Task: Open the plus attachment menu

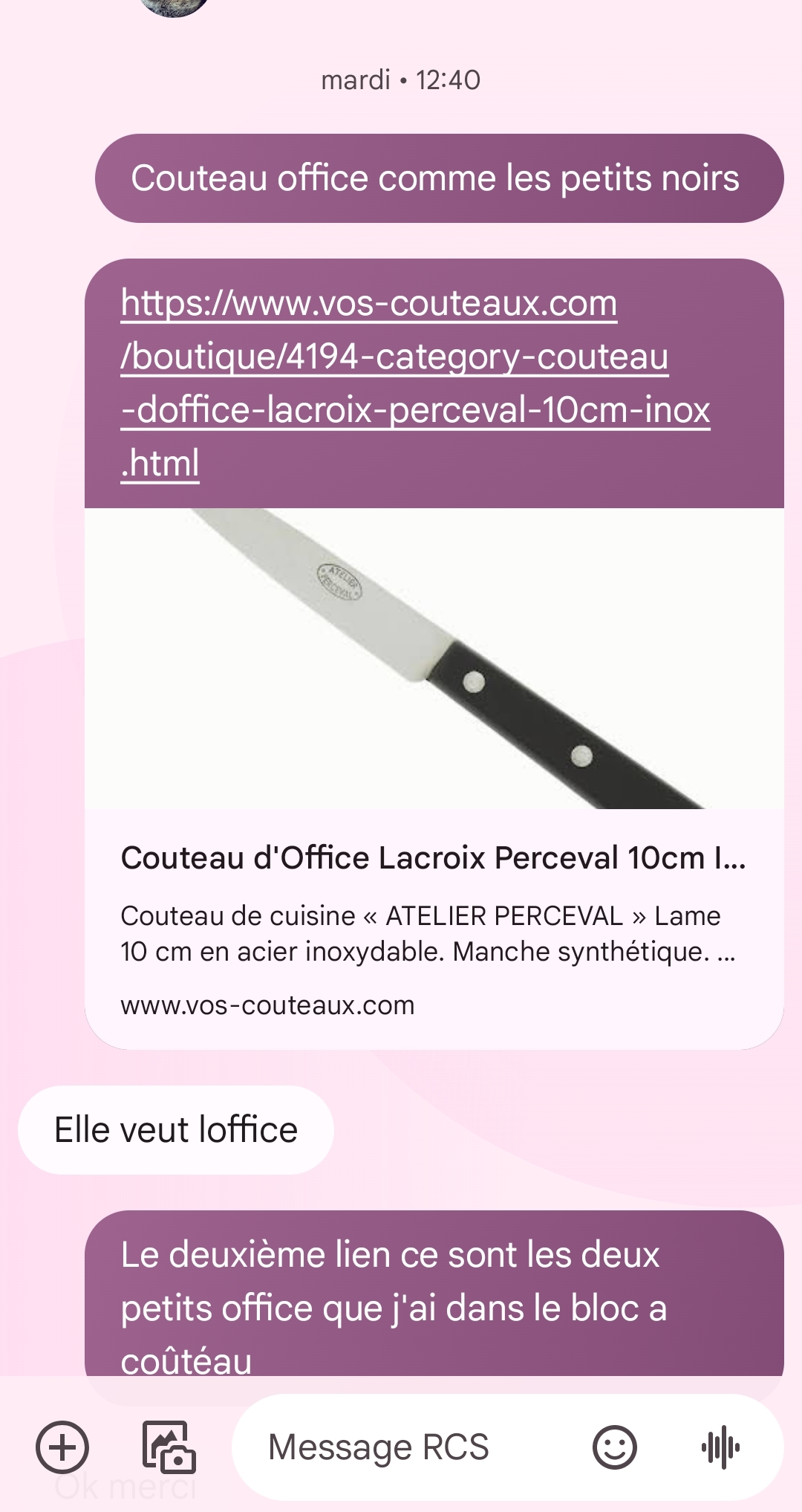Action: point(62,1447)
